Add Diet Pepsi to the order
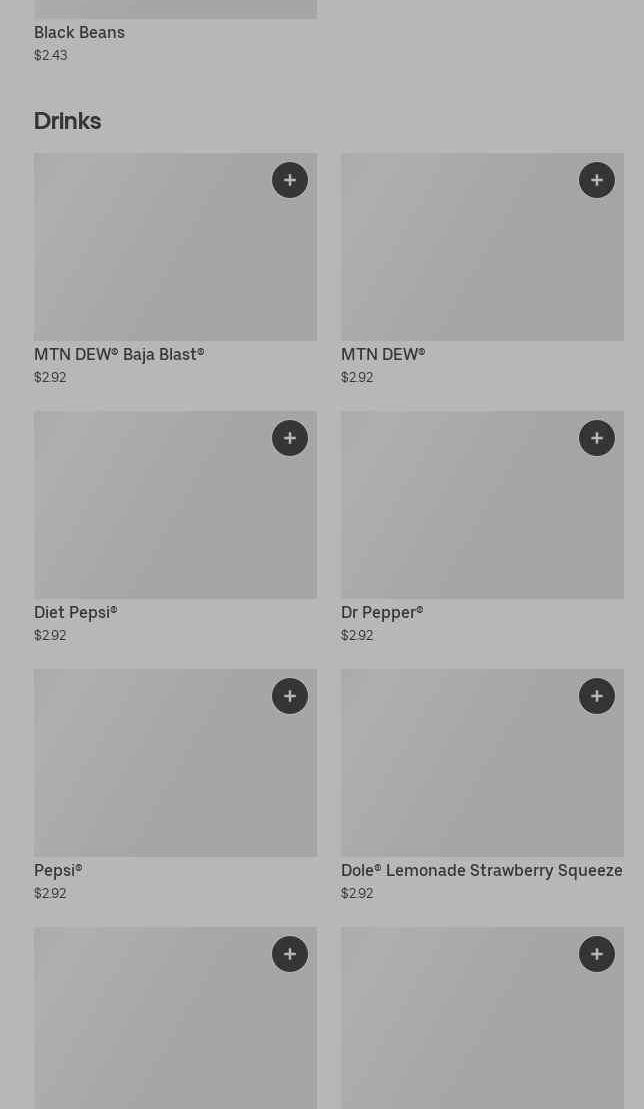Screen dimensions: 644x1109 pos(290,438)
